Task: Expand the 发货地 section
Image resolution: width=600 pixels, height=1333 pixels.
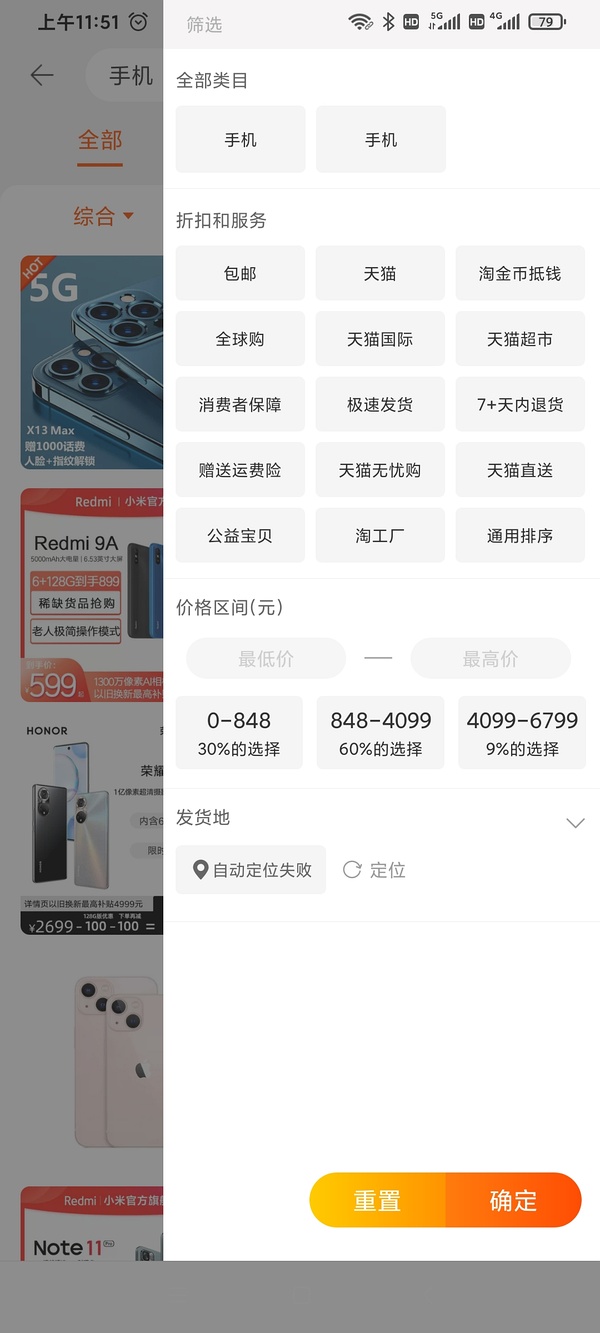Action: pos(575,822)
